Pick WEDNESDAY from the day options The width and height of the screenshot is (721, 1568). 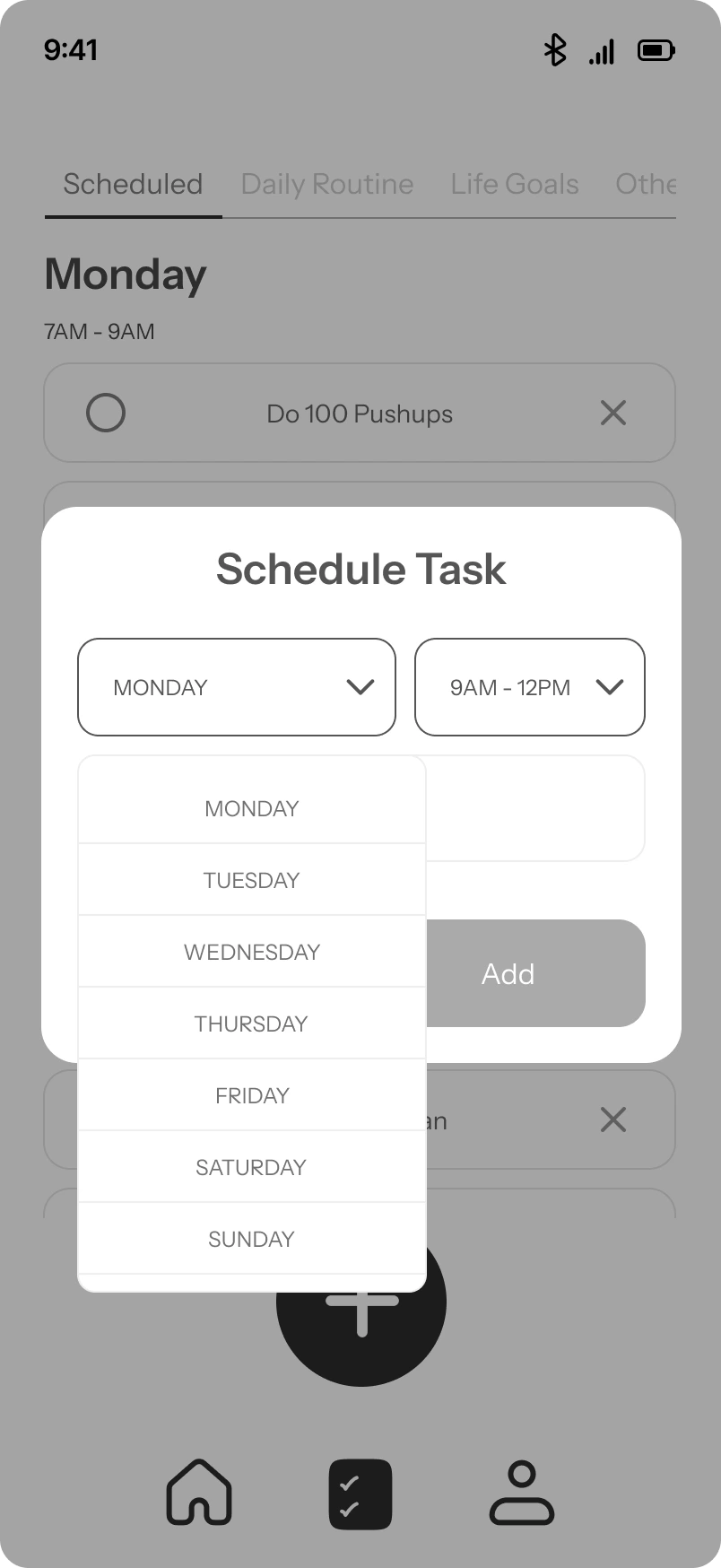(252, 952)
